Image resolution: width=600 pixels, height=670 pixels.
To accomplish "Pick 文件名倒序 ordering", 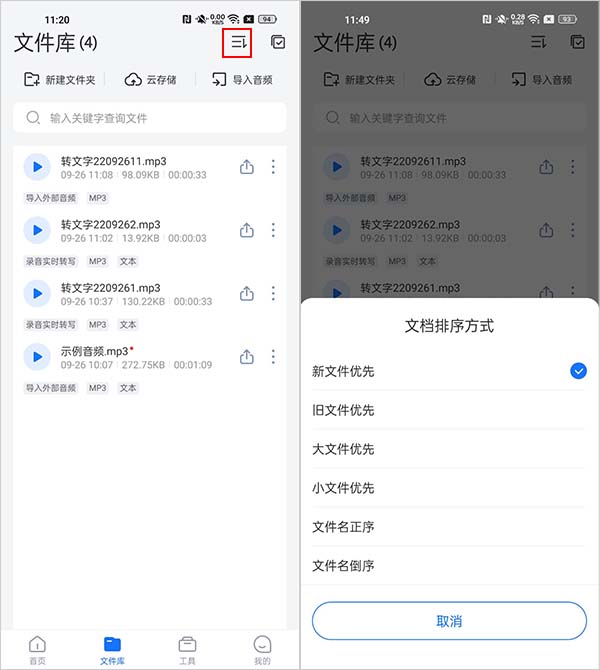I will pos(343,566).
